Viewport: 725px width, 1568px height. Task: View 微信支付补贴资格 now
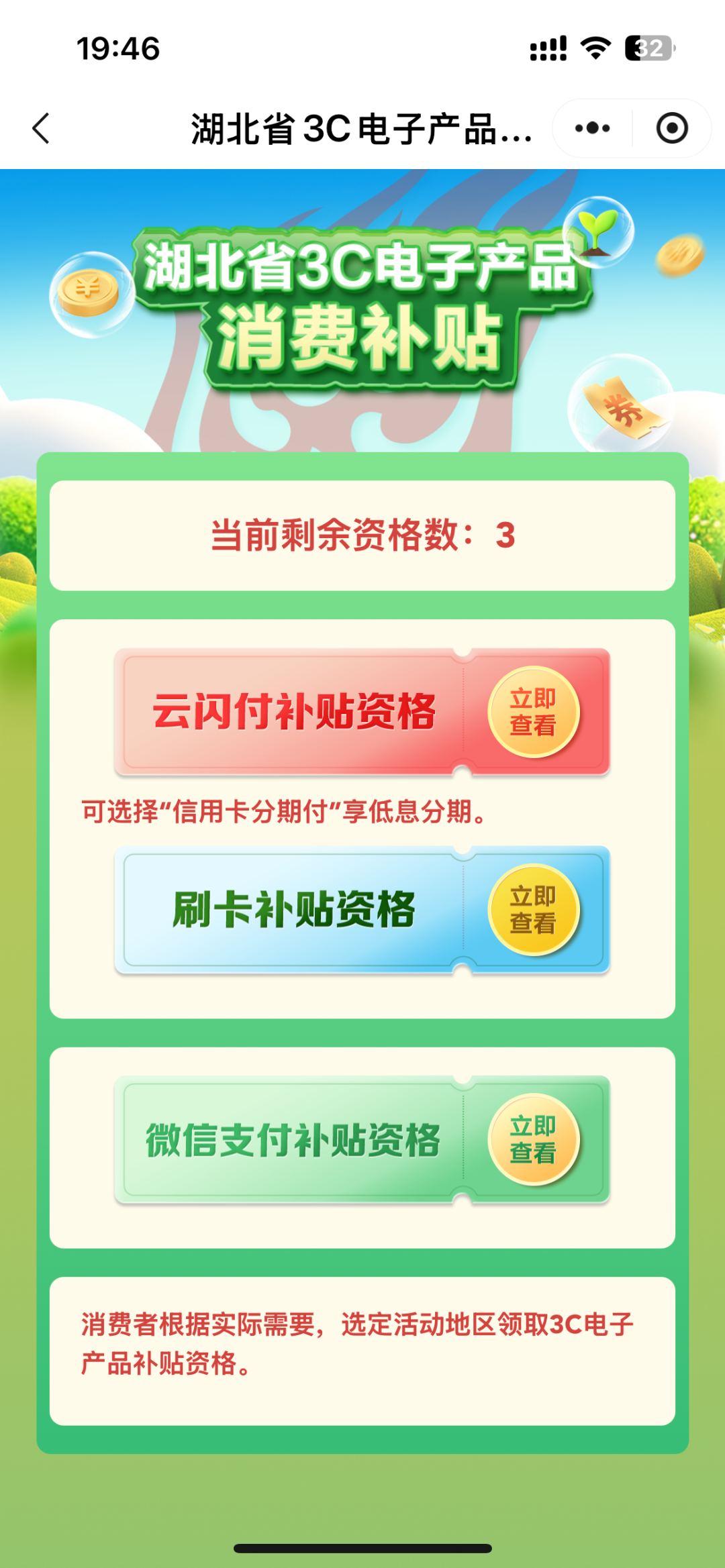[x=533, y=1139]
